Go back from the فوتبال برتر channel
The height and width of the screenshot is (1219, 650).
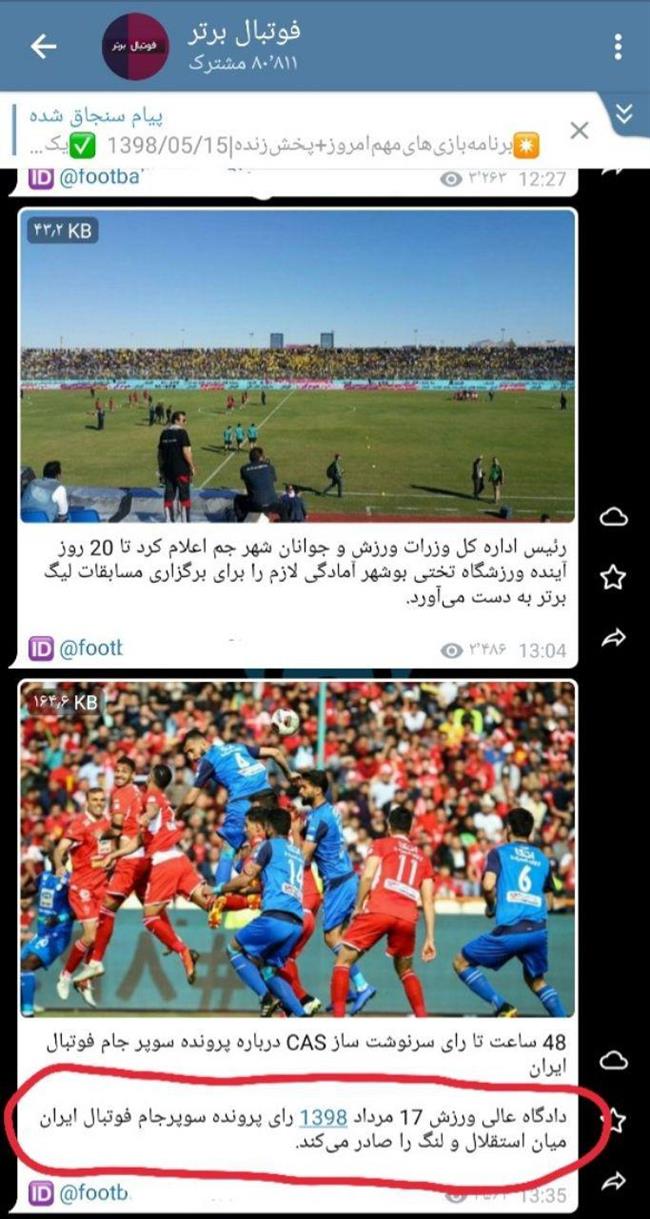pyautogui.click(x=43, y=46)
